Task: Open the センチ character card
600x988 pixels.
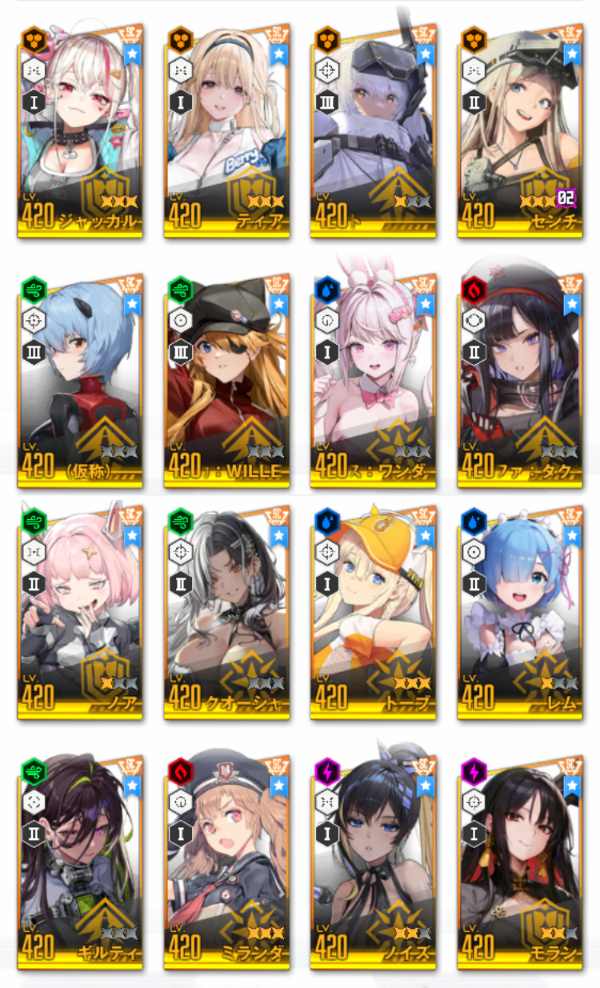Action: (520, 132)
